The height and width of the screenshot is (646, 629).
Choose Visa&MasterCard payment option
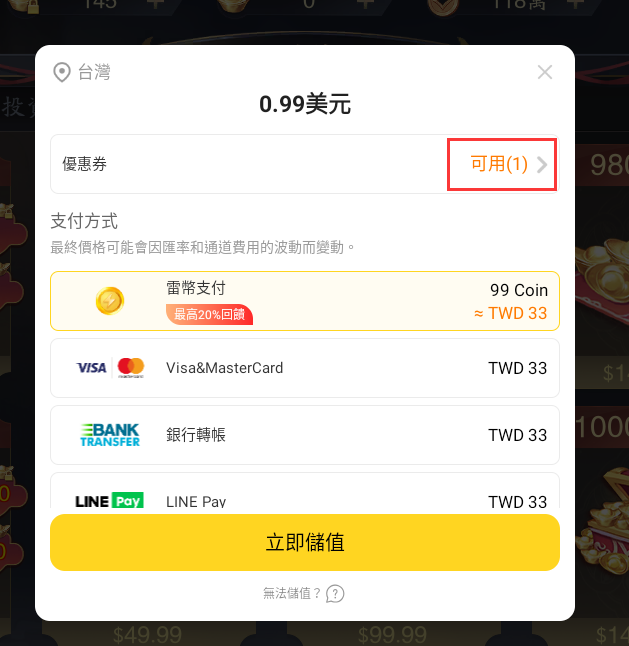point(304,368)
